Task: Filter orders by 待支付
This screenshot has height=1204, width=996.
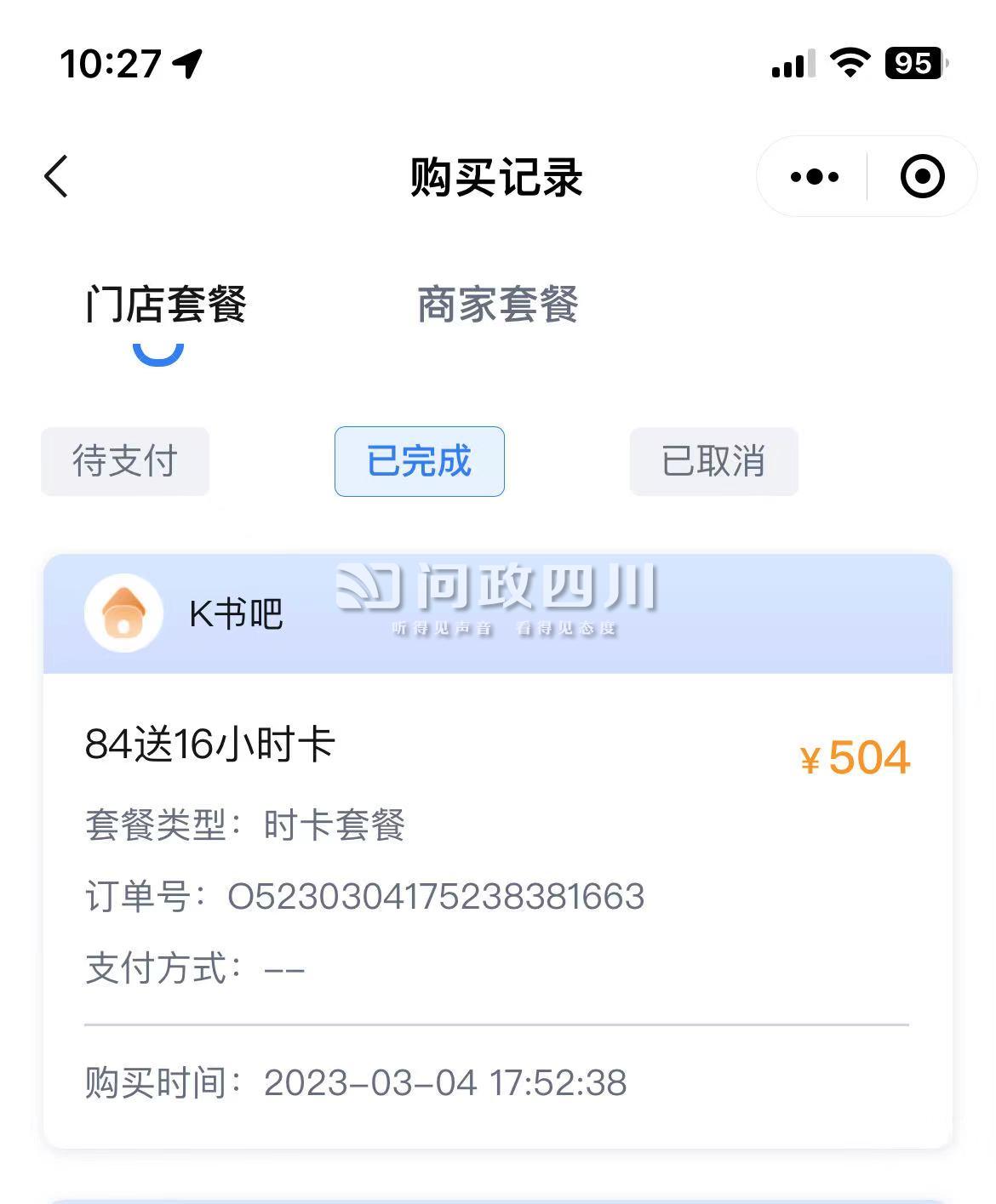Action: [x=125, y=461]
